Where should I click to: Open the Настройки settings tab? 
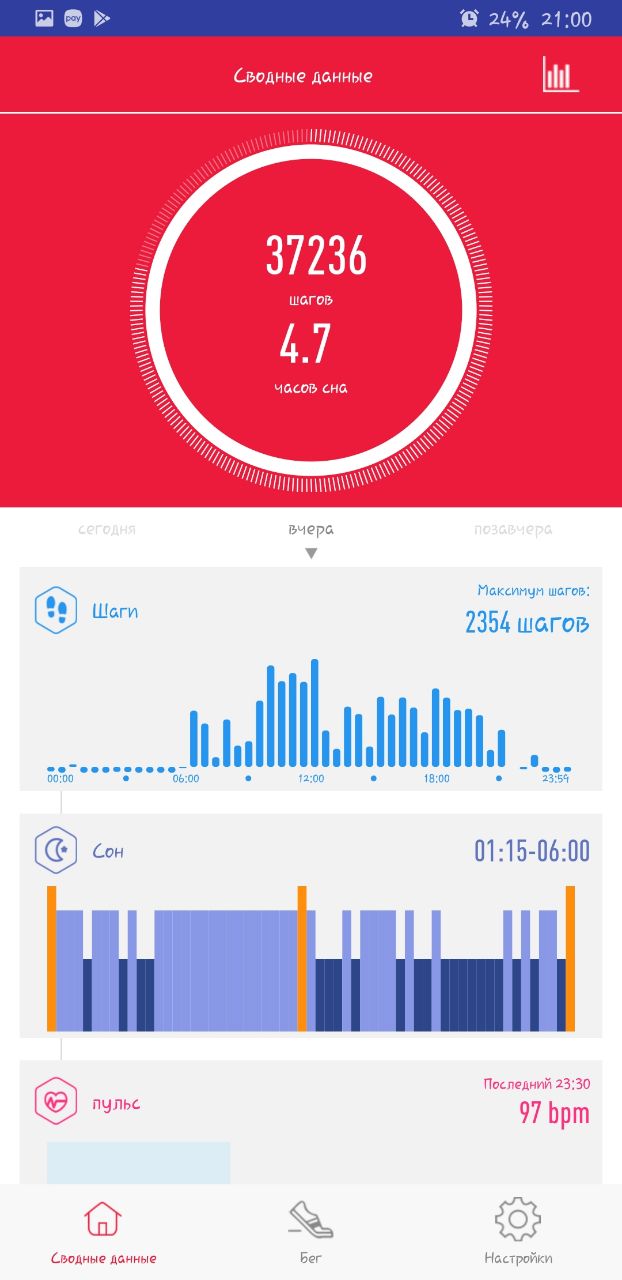[518, 1232]
